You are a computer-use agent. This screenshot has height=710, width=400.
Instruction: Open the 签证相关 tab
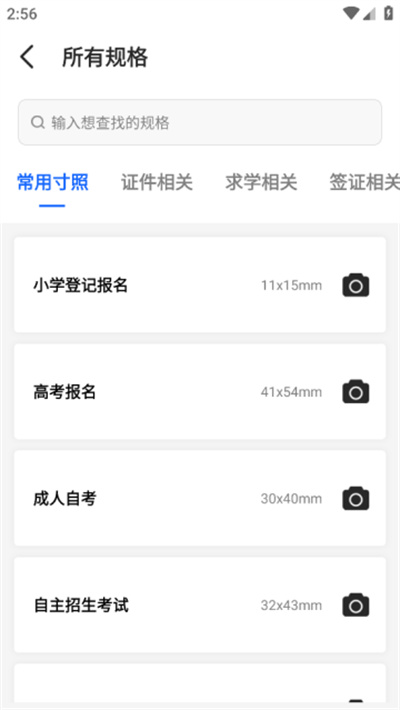coord(364,182)
